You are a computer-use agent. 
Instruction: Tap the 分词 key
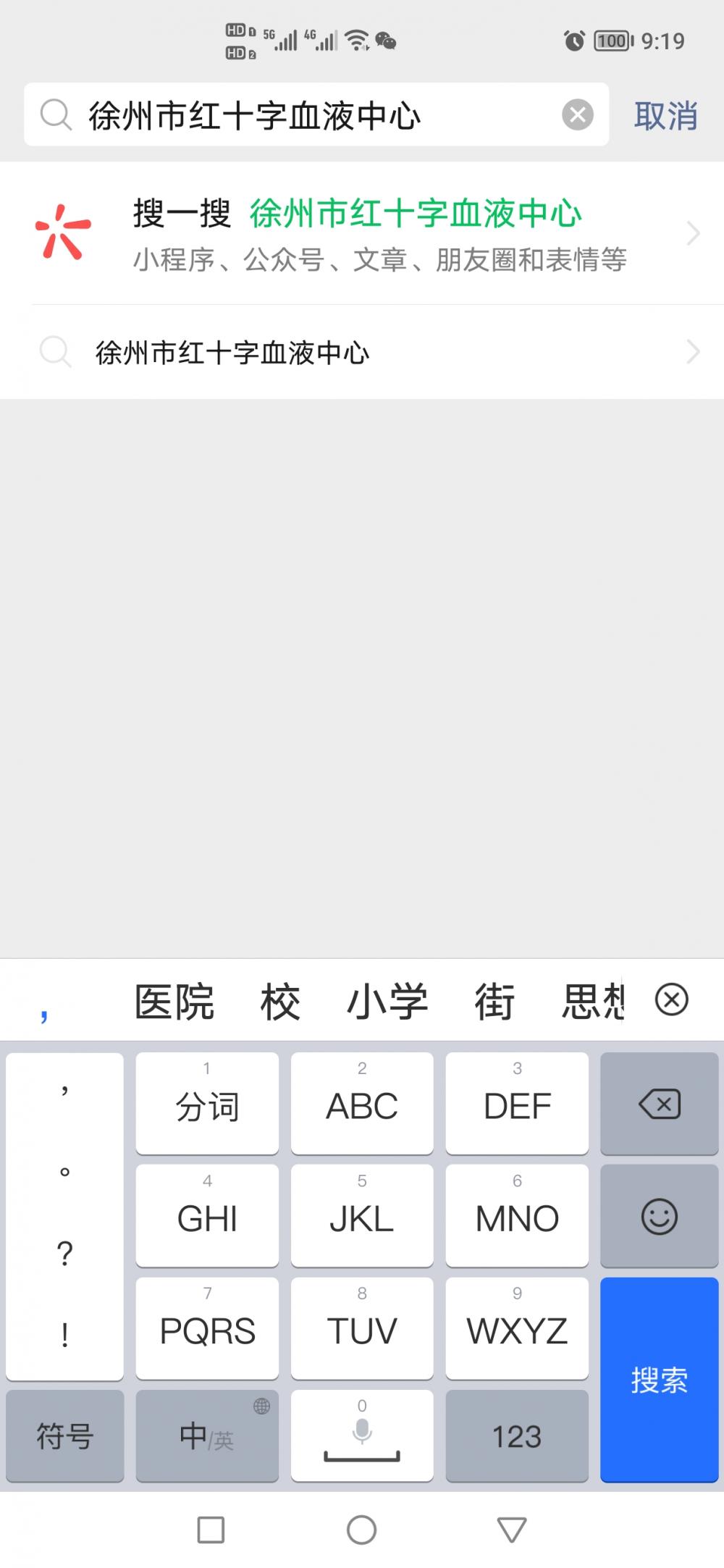click(207, 1104)
